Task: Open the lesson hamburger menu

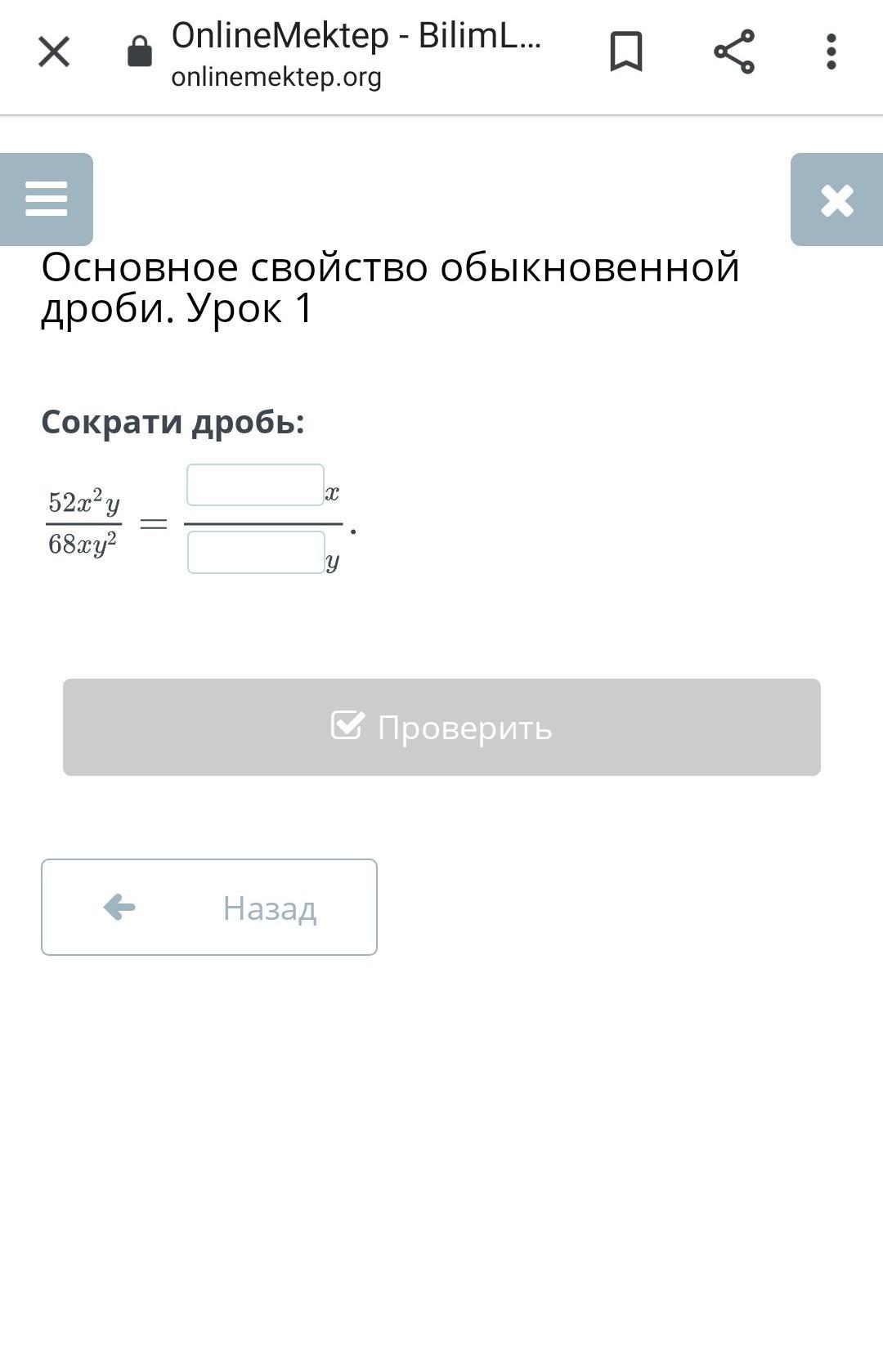Action: tap(47, 199)
